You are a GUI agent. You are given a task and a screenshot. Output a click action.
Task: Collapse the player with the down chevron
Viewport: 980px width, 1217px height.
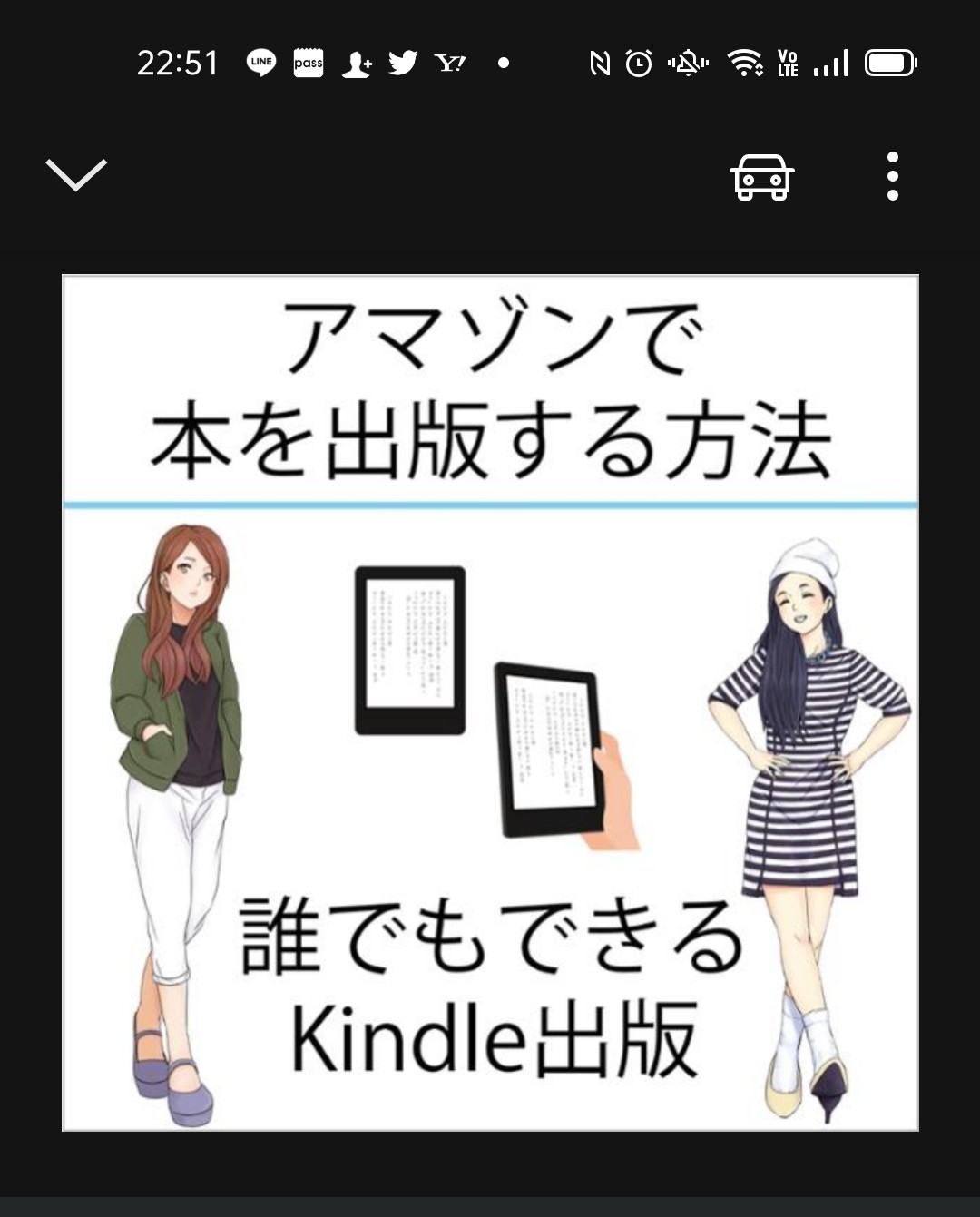[x=76, y=174]
